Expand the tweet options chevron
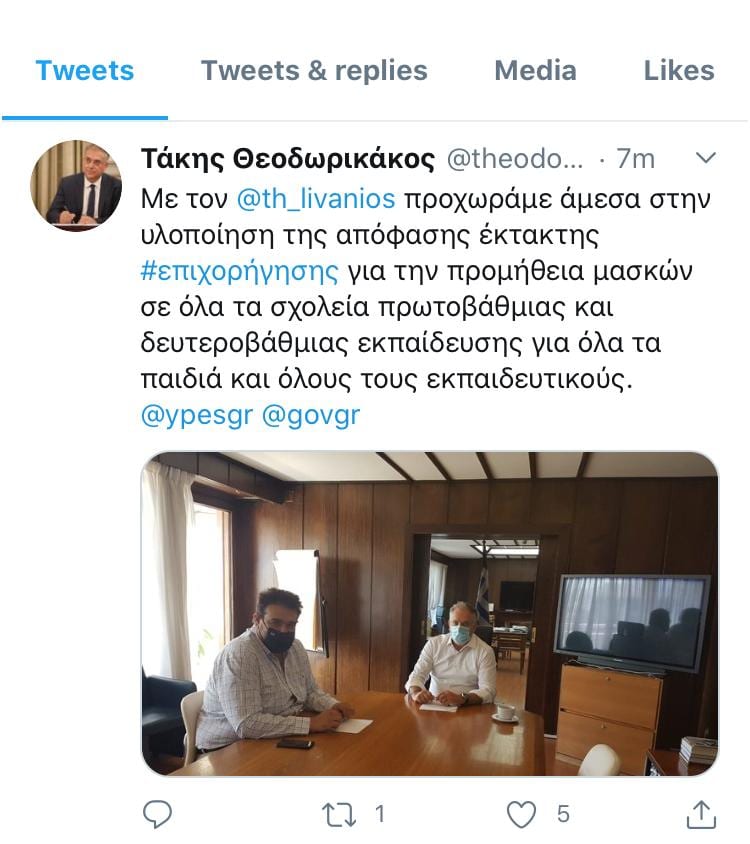 tap(705, 158)
